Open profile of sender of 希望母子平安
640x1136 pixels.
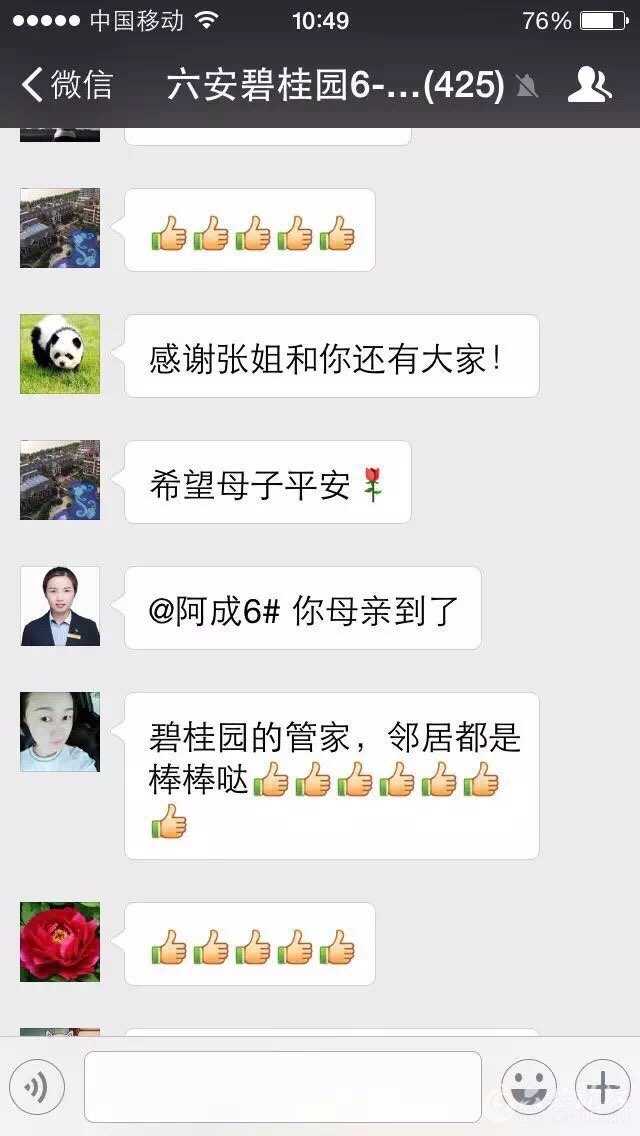click(x=60, y=480)
